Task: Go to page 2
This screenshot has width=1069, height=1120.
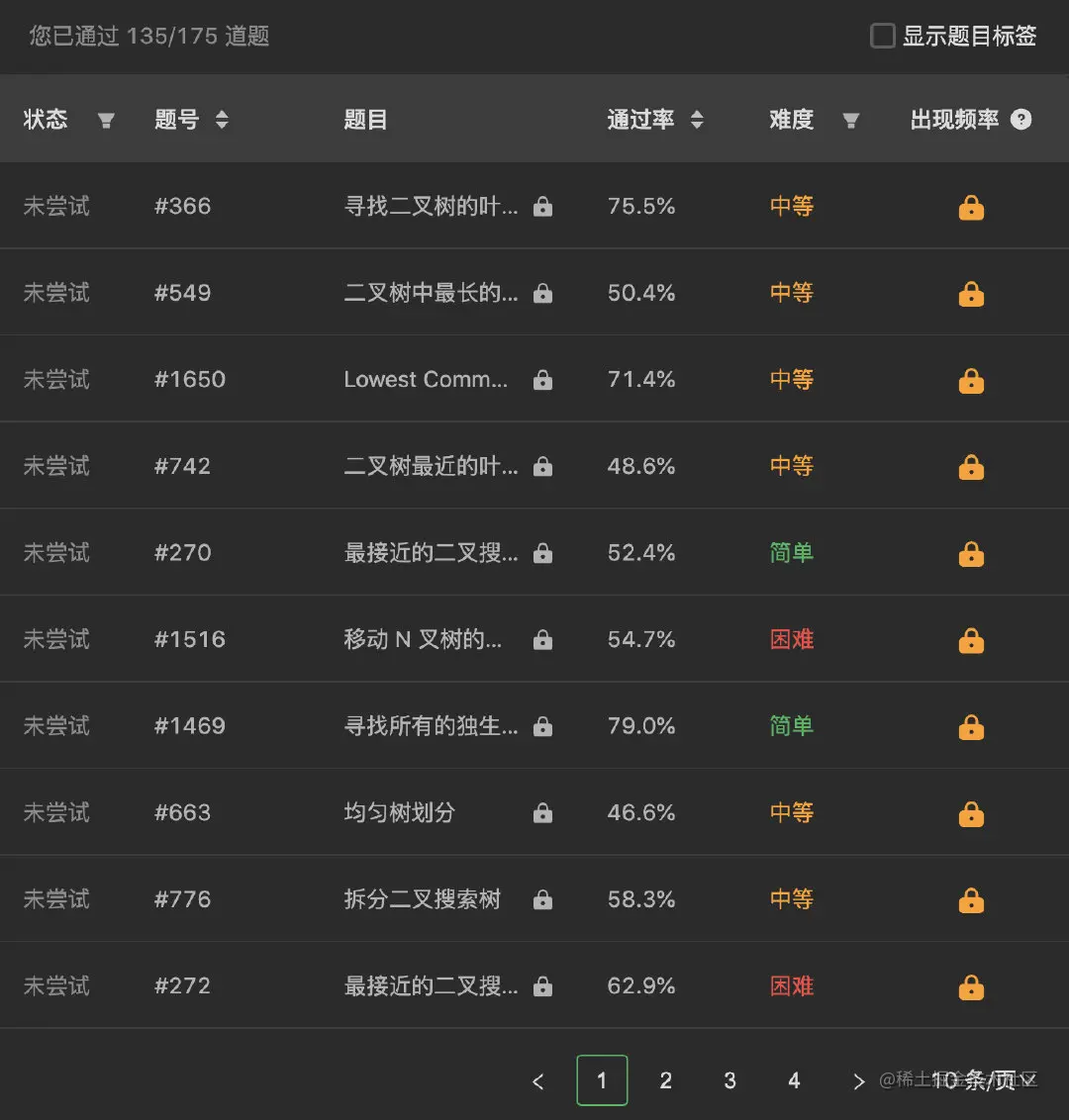Action: click(x=666, y=1080)
